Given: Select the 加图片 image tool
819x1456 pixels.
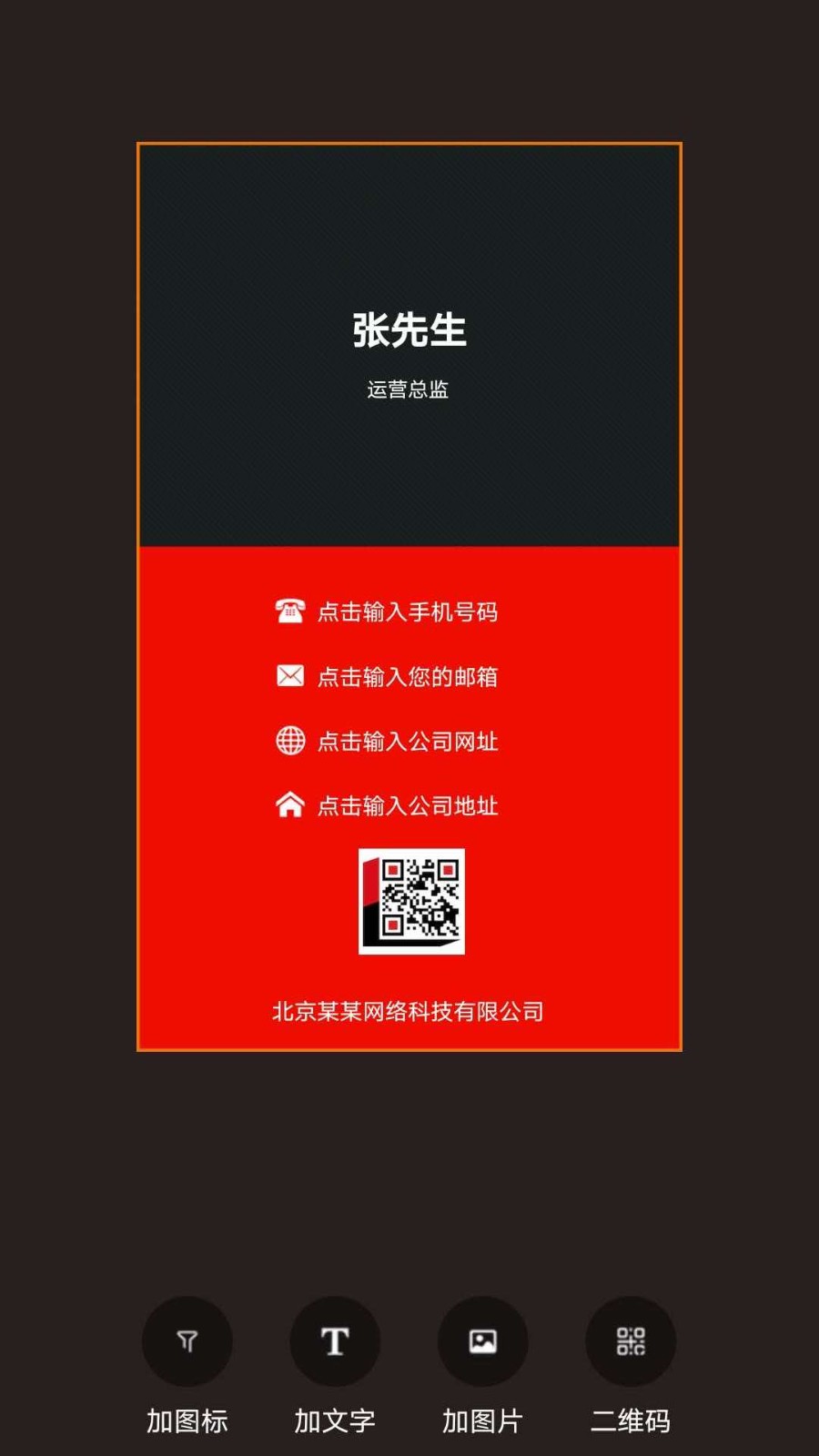Looking at the screenshot, I should [482, 1341].
